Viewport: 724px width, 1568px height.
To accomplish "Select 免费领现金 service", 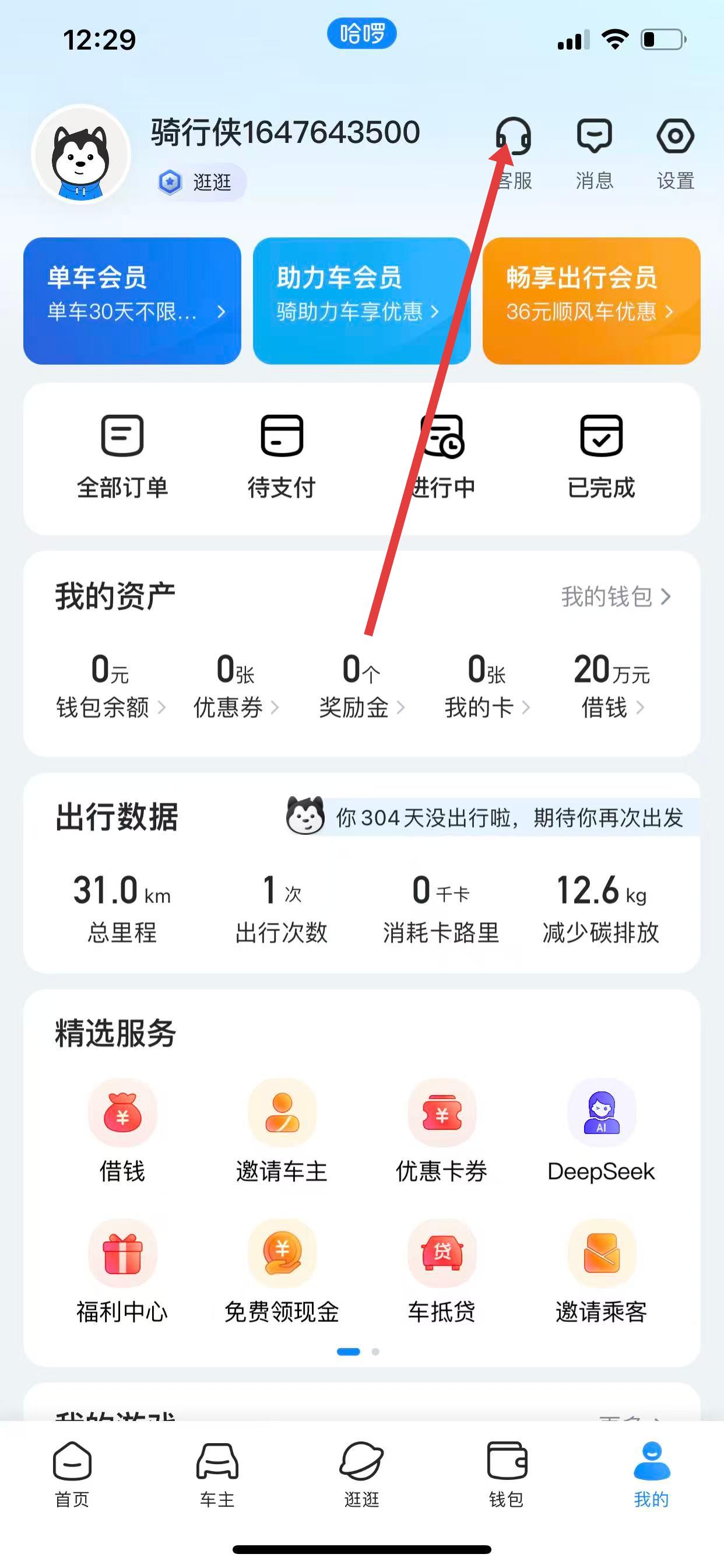I will pyautogui.click(x=282, y=1270).
